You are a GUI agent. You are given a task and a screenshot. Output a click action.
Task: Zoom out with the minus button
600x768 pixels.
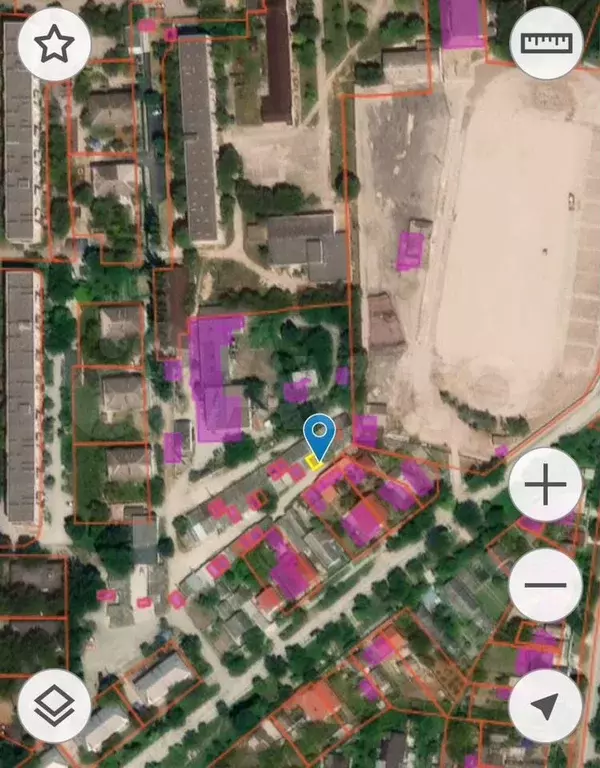click(546, 586)
